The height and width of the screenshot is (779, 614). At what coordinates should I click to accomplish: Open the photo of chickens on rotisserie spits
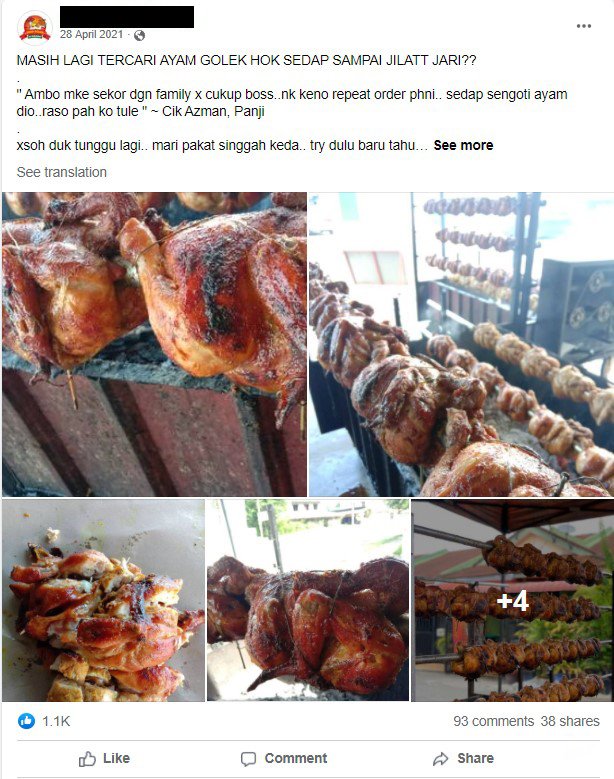coord(461,344)
